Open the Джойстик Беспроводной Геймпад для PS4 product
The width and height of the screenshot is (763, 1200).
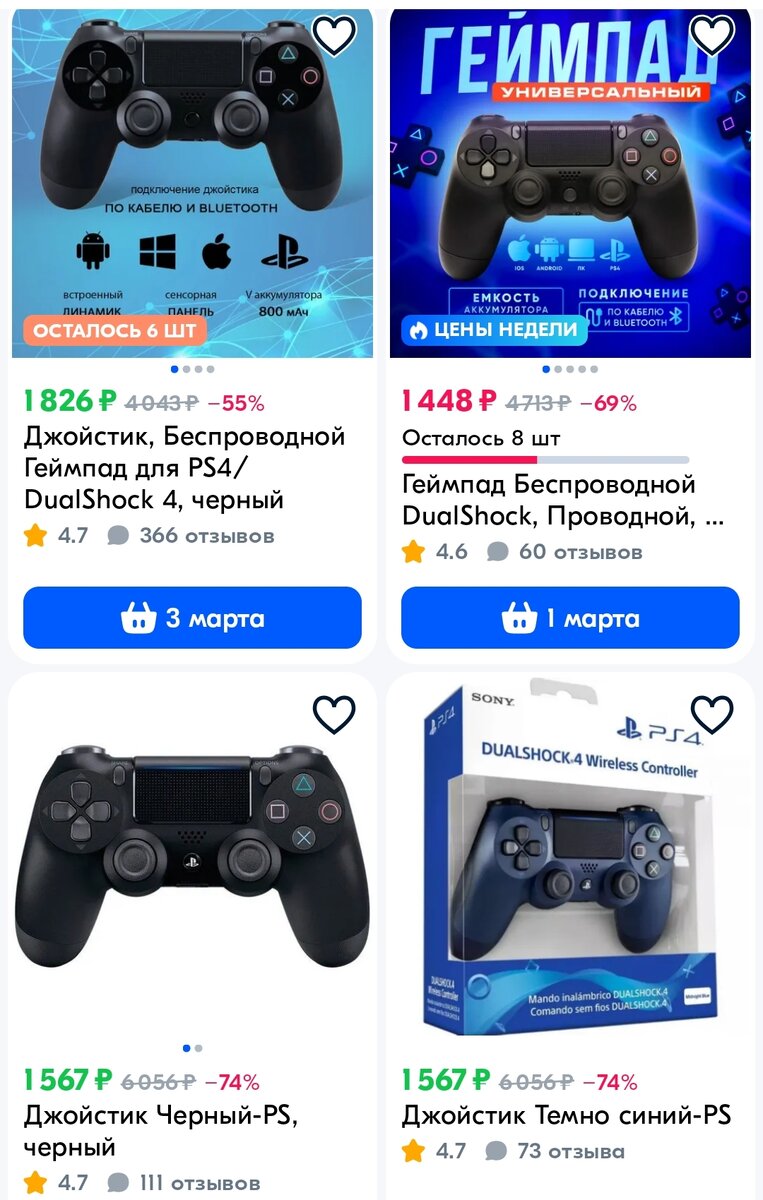click(x=184, y=468)
